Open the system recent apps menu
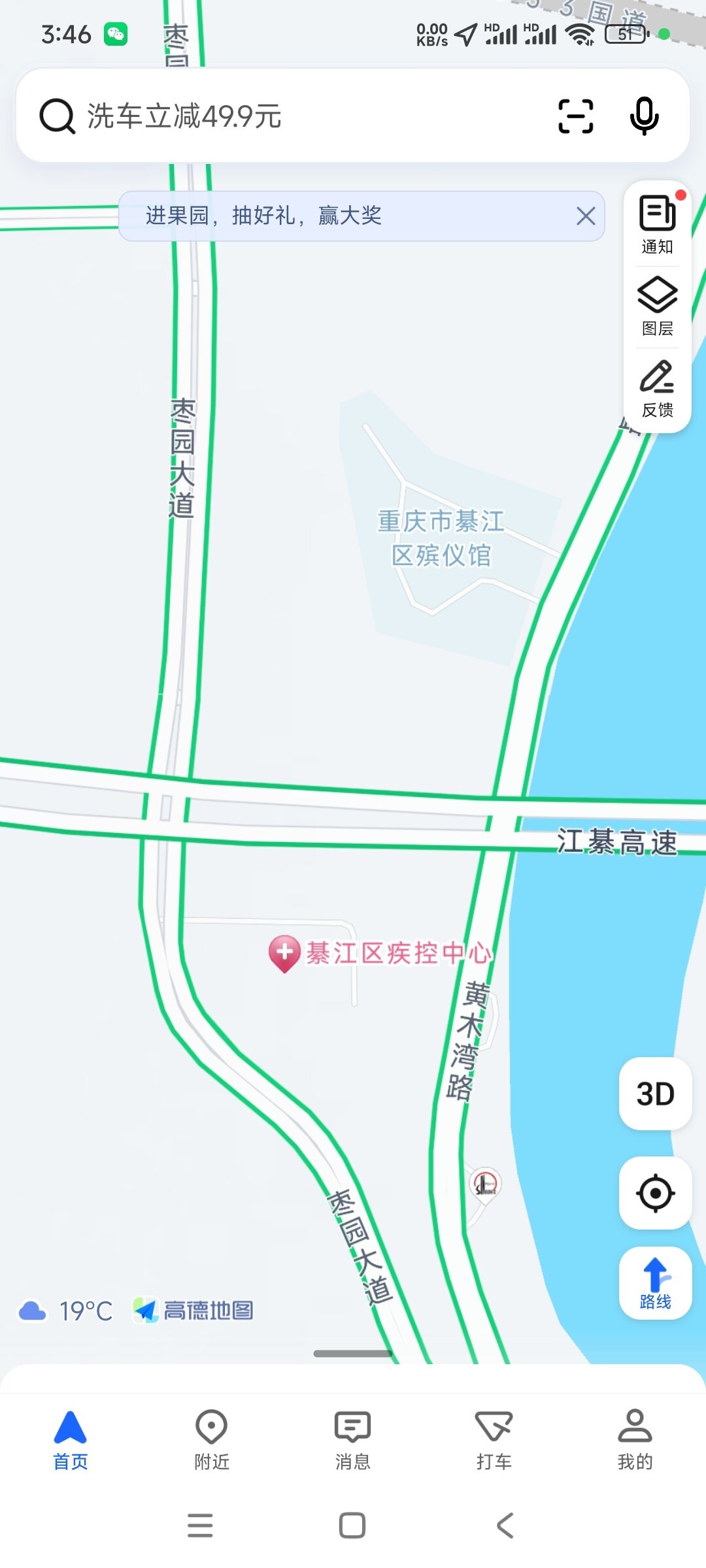 tap(200, 1526)
